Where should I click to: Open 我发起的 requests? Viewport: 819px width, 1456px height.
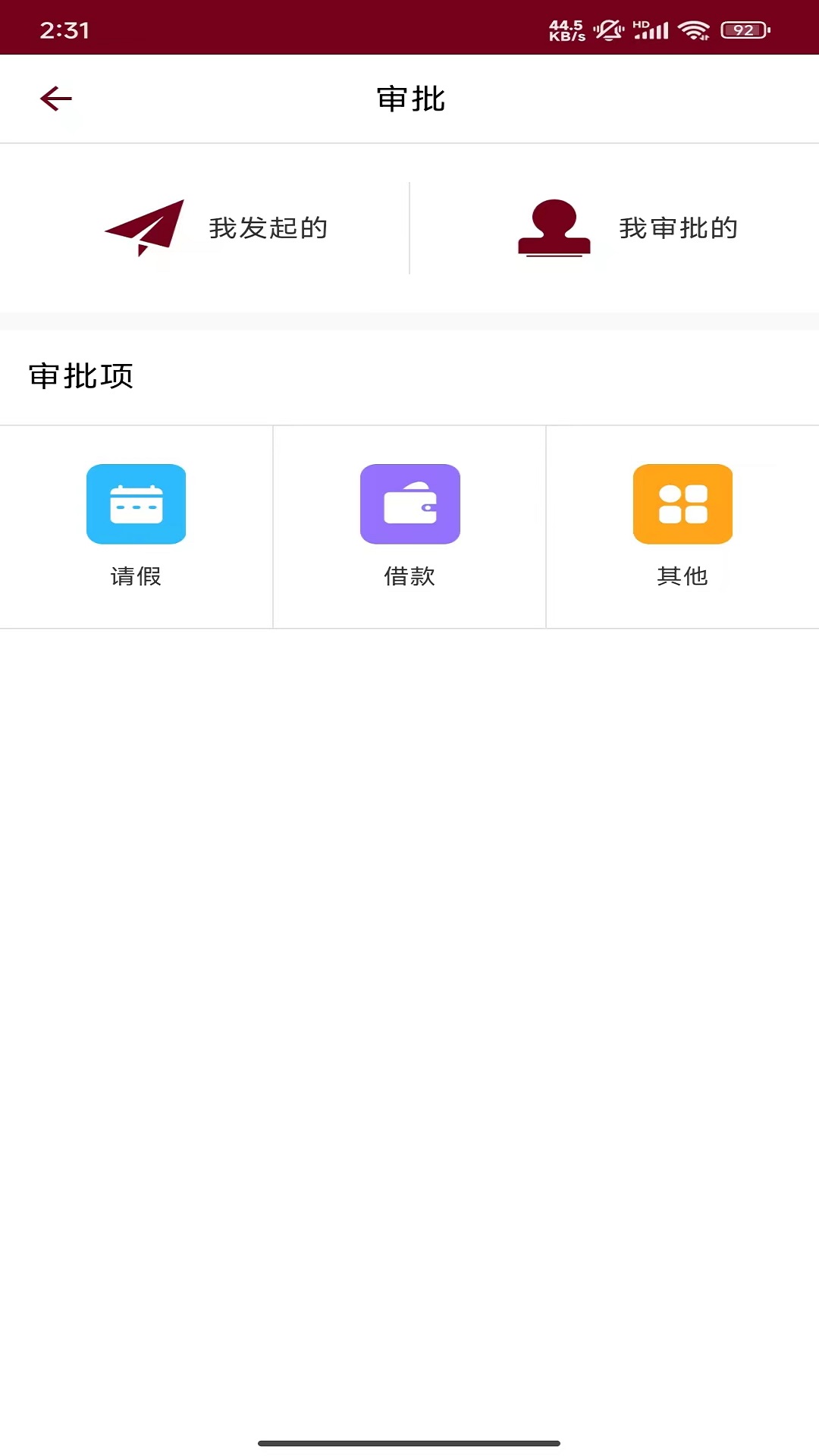[216, 227]
